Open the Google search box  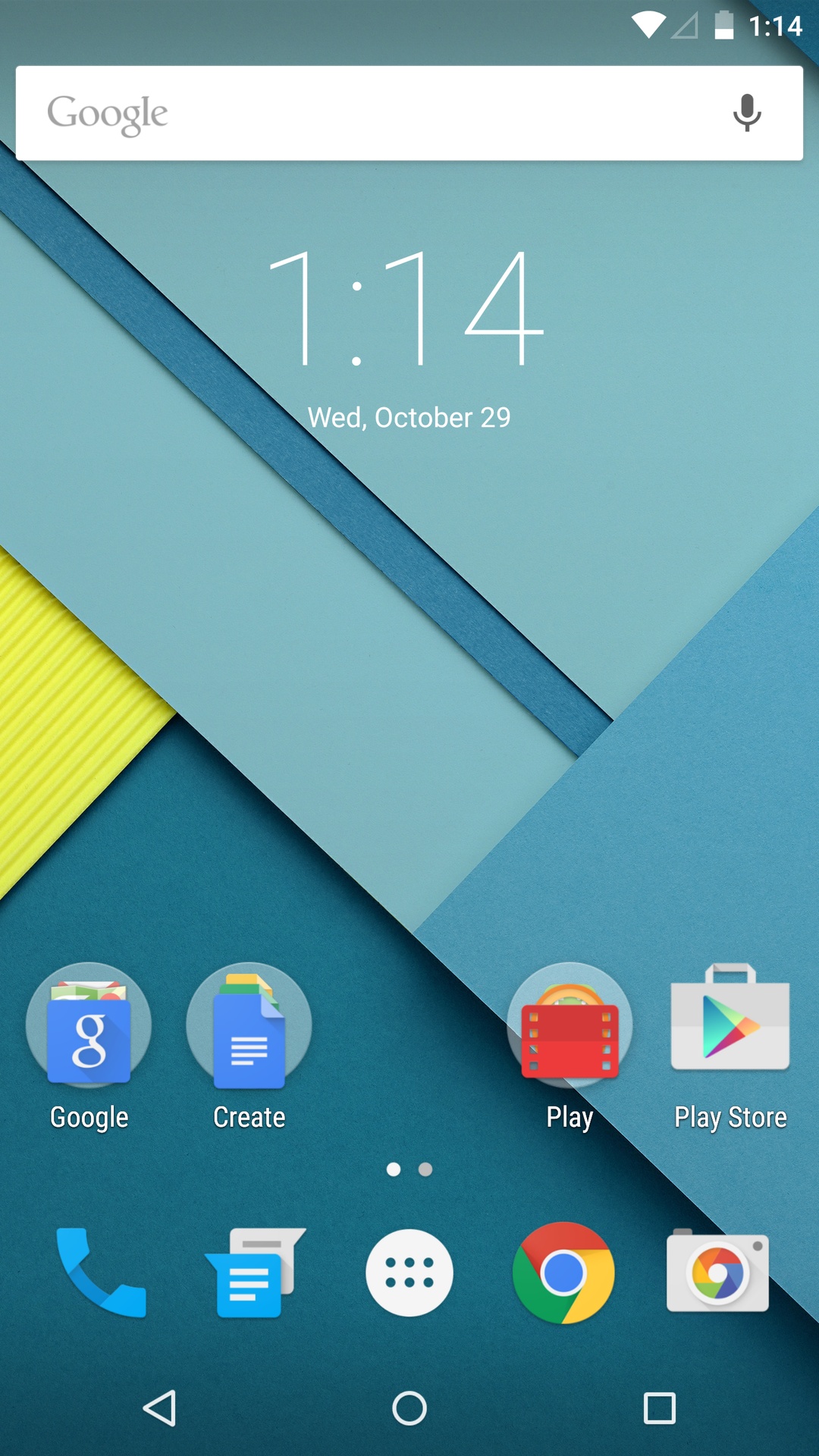[x=364, y=113]
